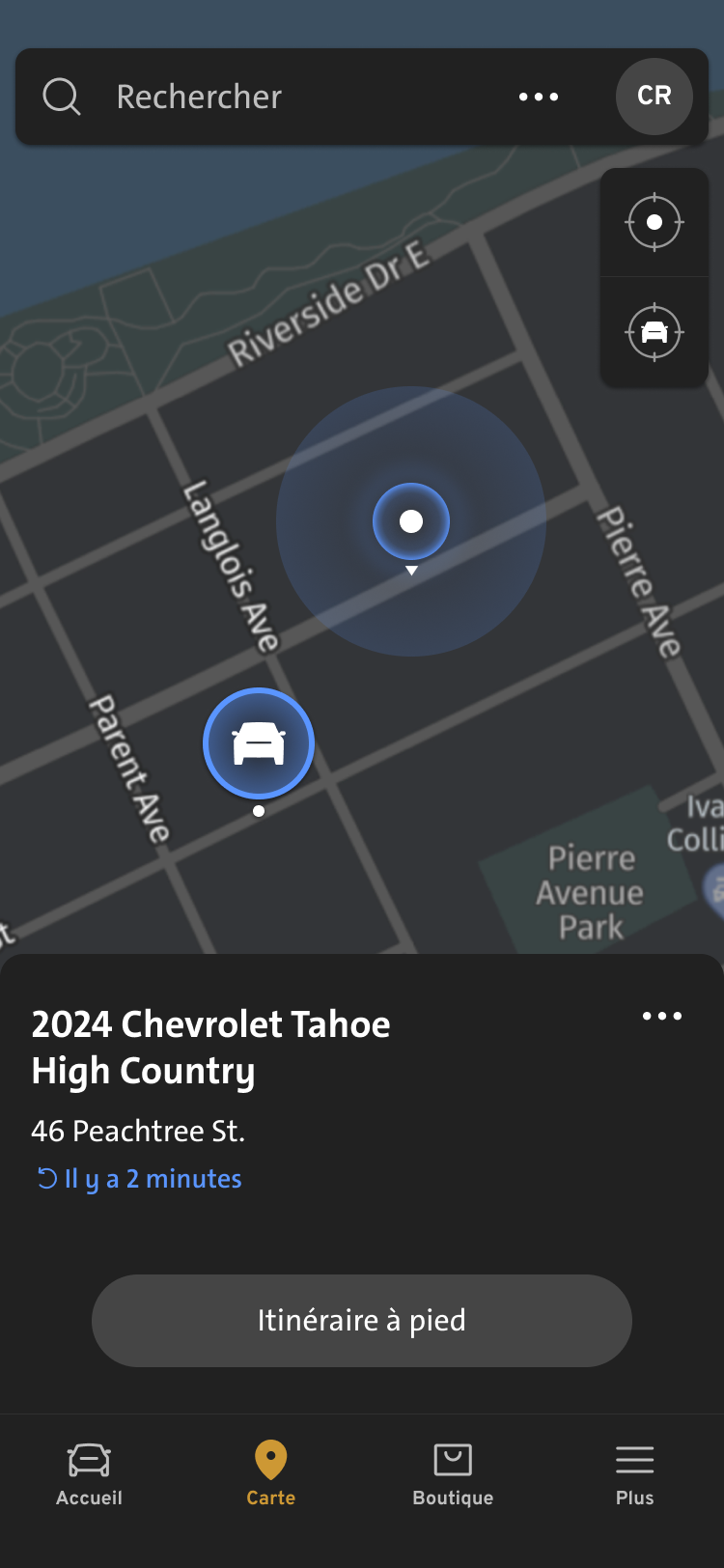Open the Chevrolet Tahoe card's options menu

[x=662, y=1016]
